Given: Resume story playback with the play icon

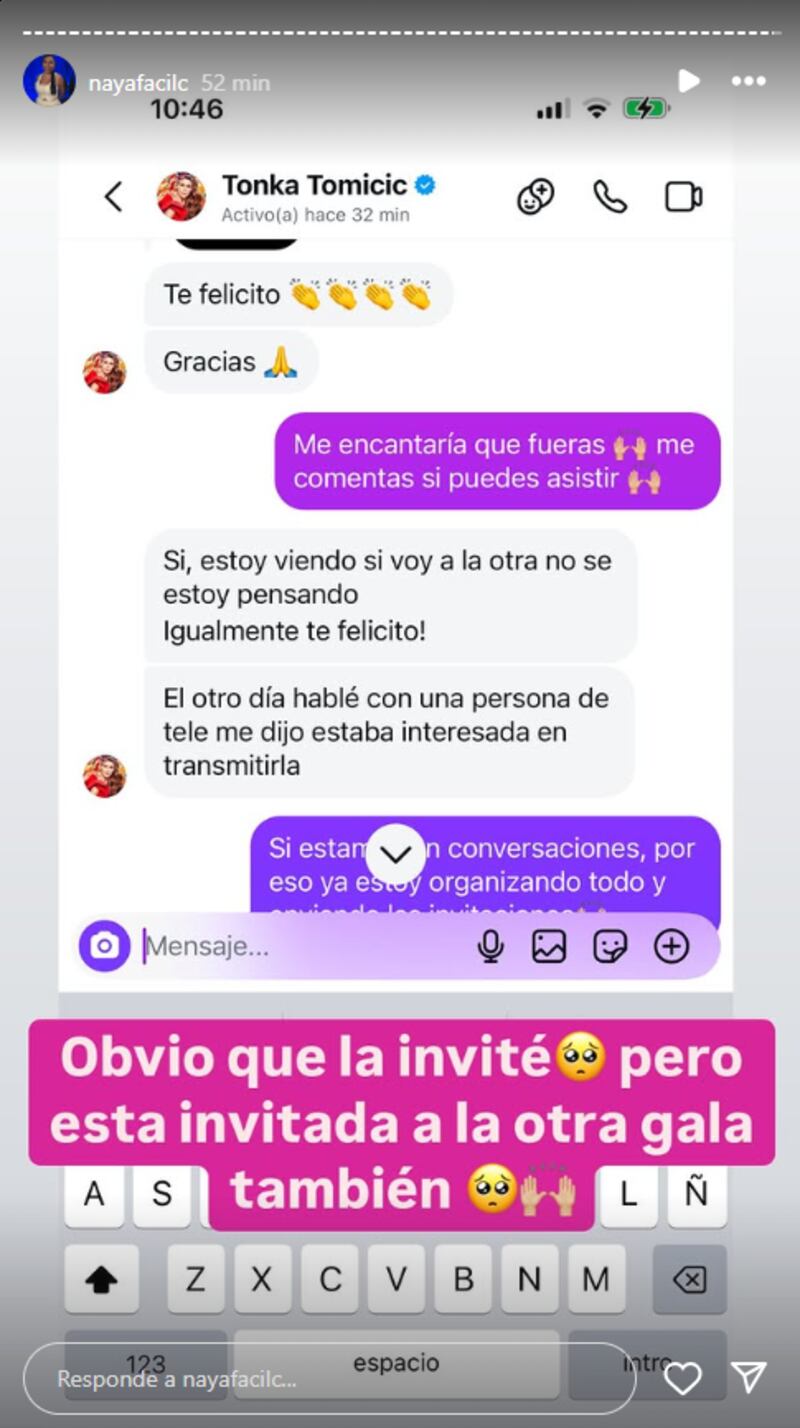Looking at the screenshot, I should point(688,81).
